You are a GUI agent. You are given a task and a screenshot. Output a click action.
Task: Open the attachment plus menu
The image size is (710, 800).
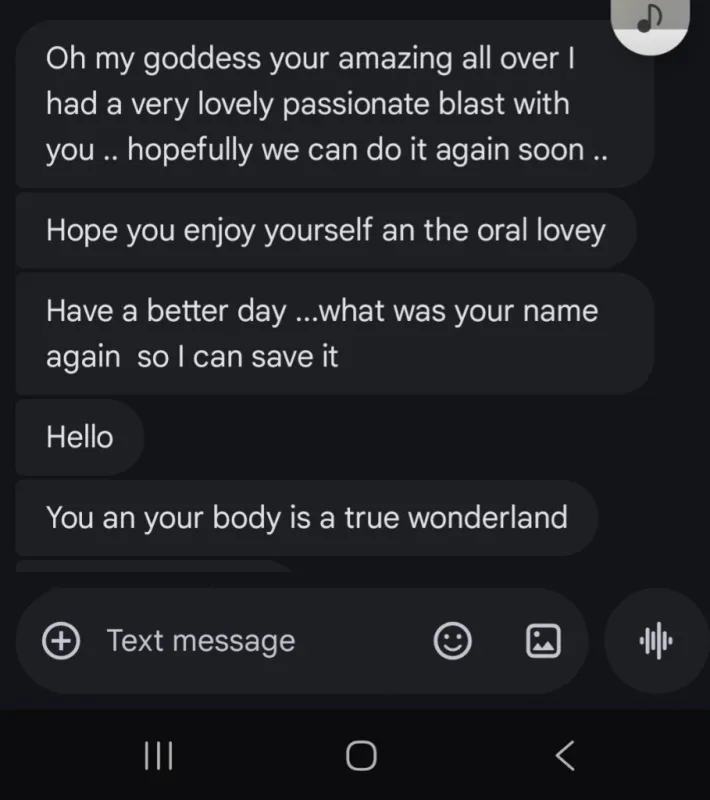point(62,641)
